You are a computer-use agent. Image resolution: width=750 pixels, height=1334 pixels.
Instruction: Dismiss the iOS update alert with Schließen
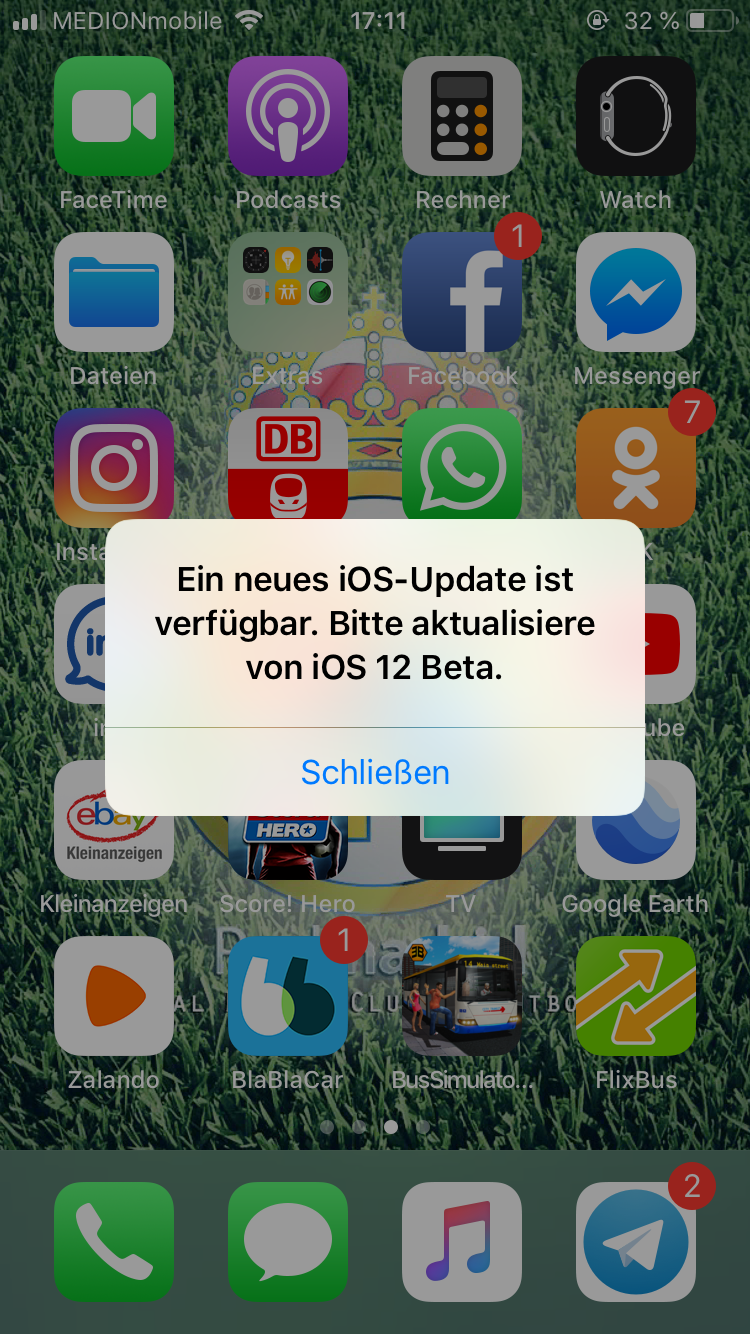(x=375, y=772)
